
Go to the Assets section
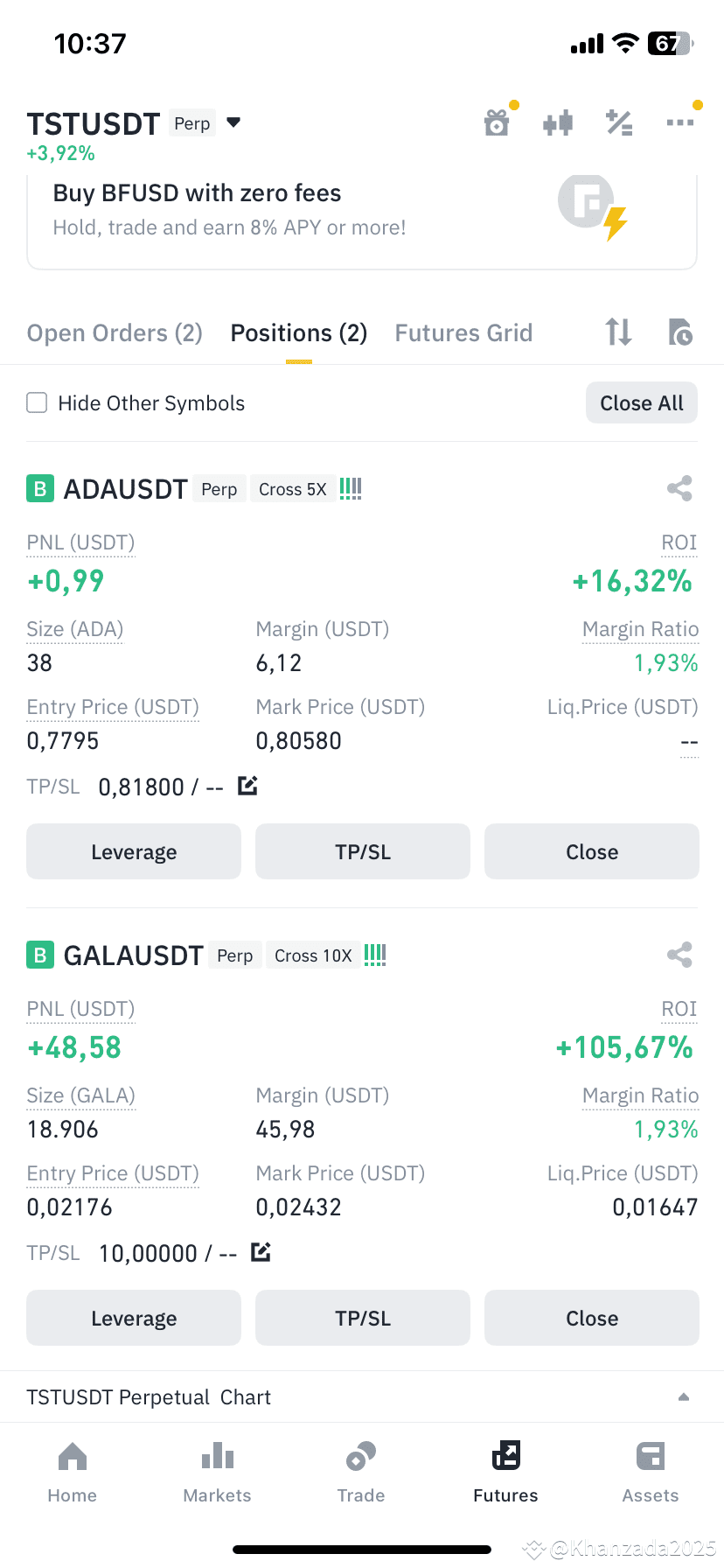click(651, 1470)
